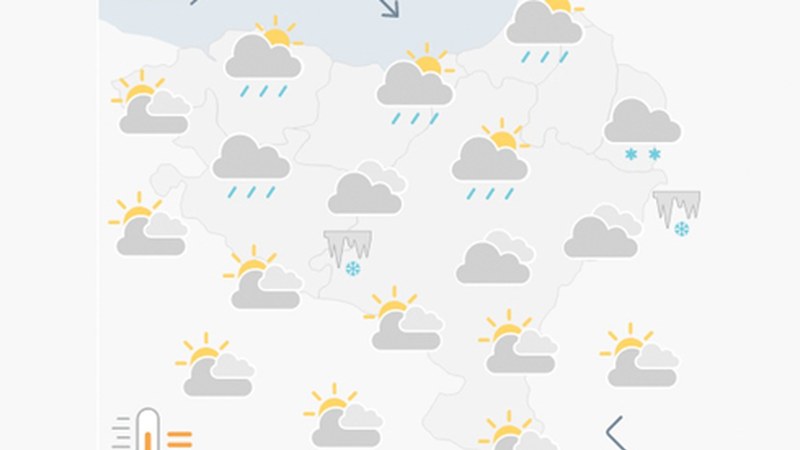
Task: Switch the map to temperature view
Action: (x=150, y=430)
